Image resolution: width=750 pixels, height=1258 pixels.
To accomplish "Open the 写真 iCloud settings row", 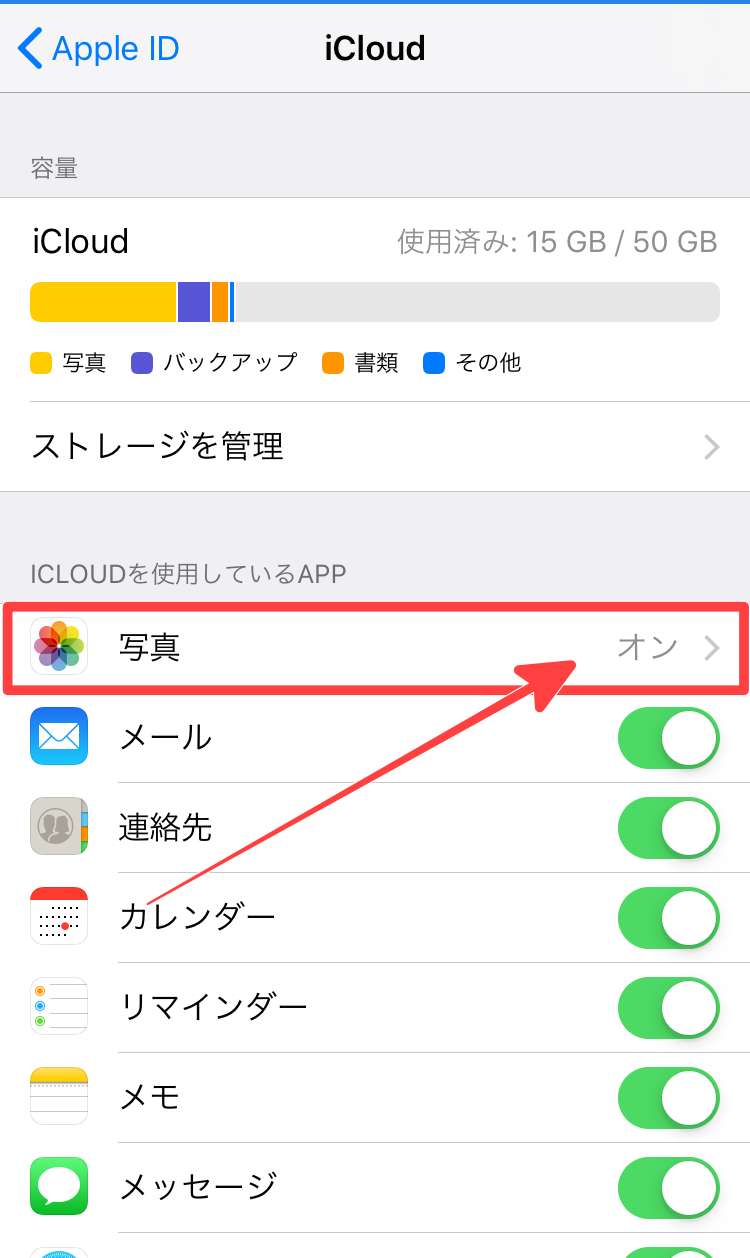I will pyautogui.click(x=375, y=648).
